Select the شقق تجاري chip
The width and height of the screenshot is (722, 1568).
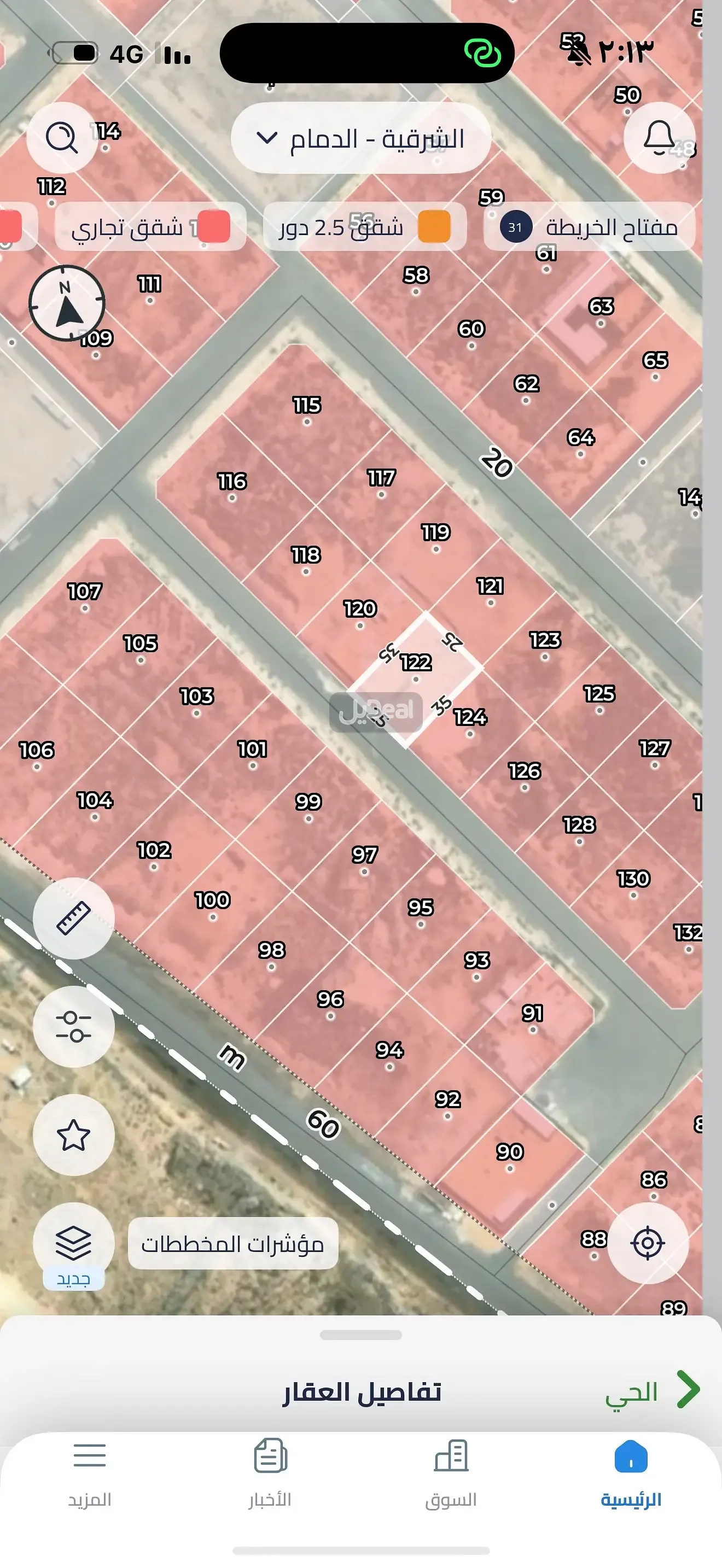pyautogui.click(x=150, y=227)
